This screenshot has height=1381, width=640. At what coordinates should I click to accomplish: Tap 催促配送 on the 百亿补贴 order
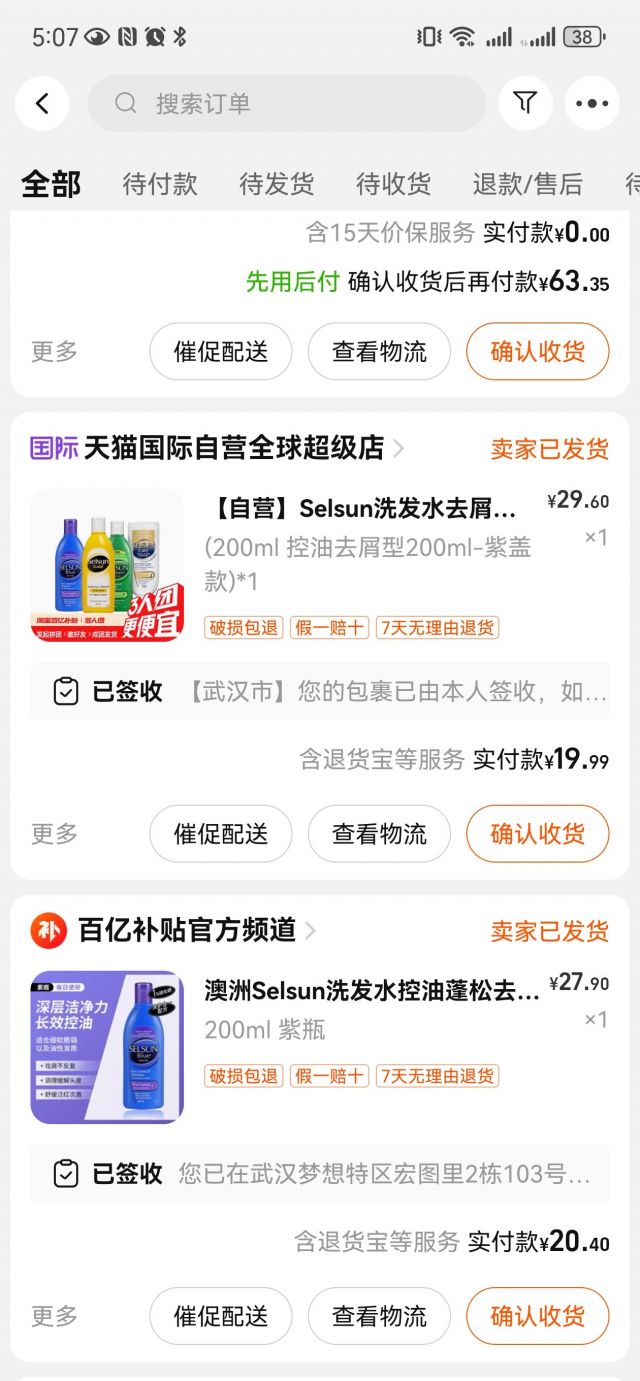pos(221,1316)
